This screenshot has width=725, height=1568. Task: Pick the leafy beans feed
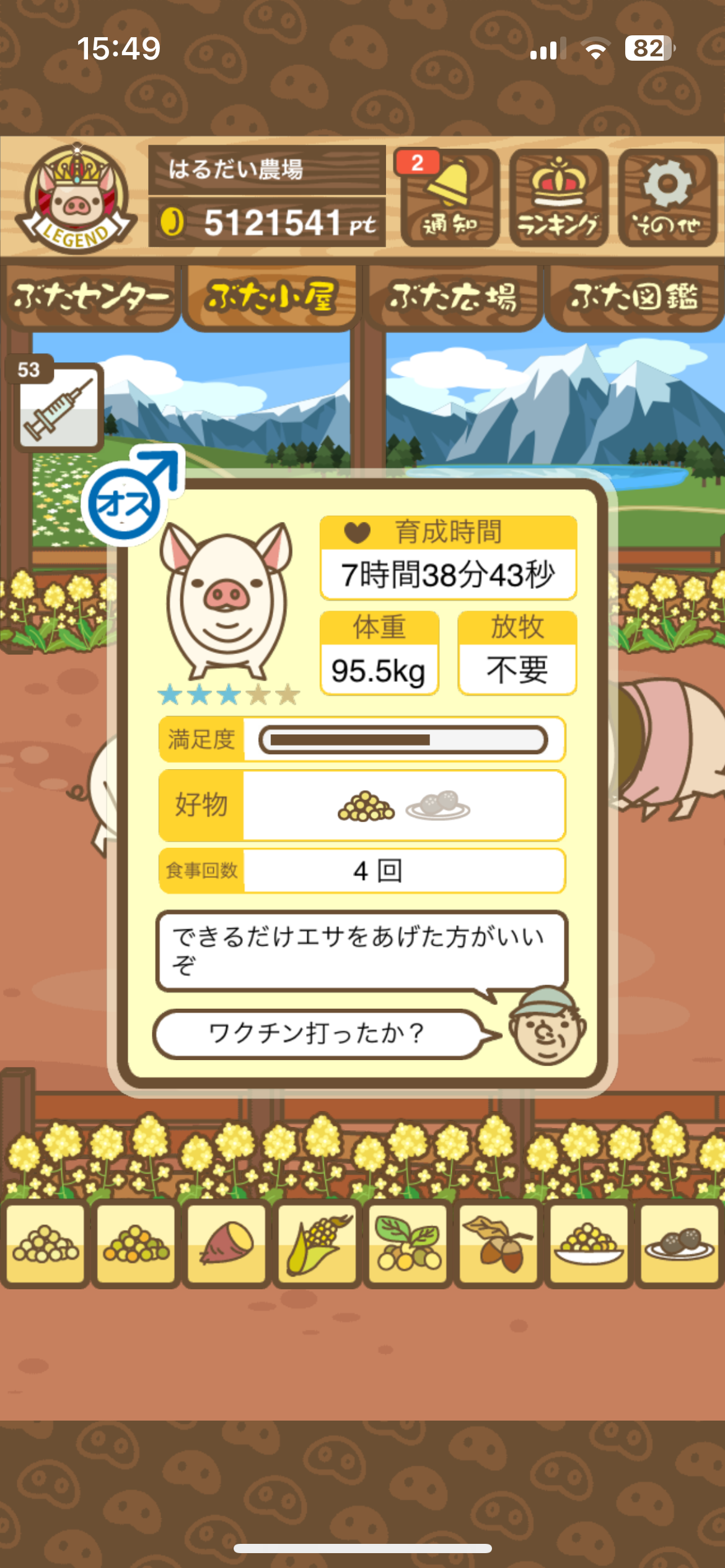408,1244
